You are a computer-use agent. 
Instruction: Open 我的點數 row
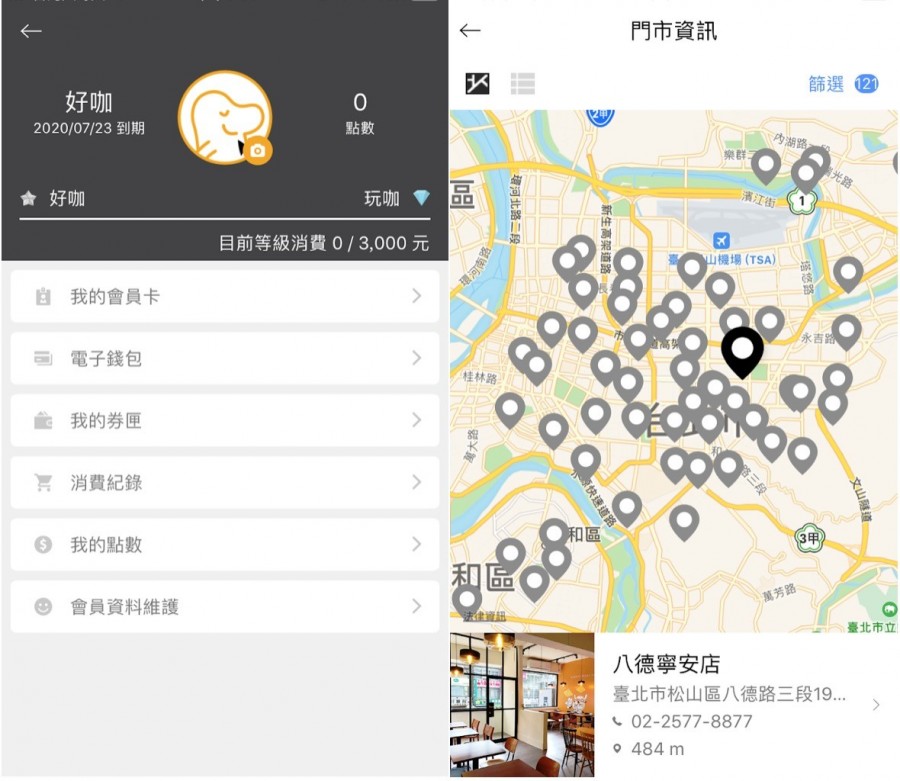coord(225,545)
